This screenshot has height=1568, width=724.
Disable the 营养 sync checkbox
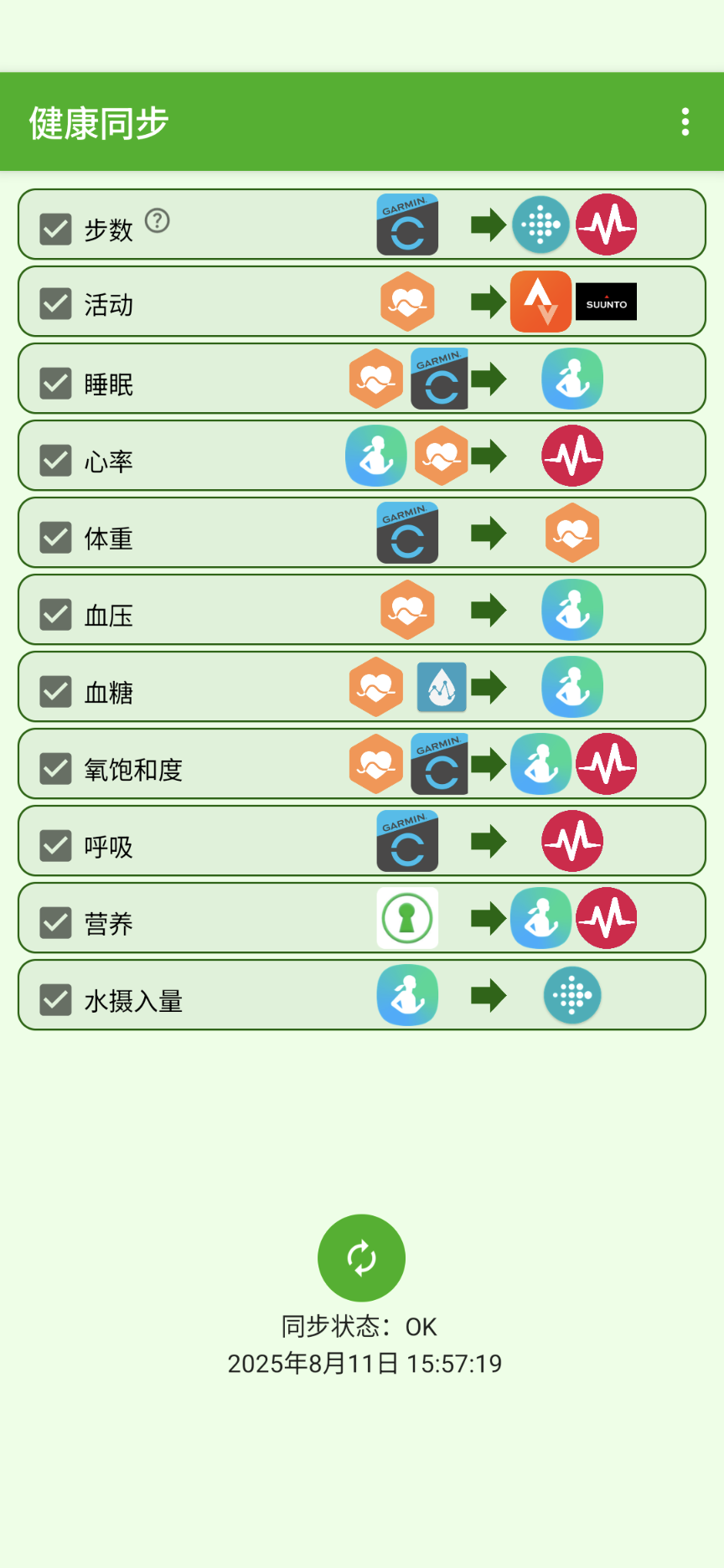56,922
